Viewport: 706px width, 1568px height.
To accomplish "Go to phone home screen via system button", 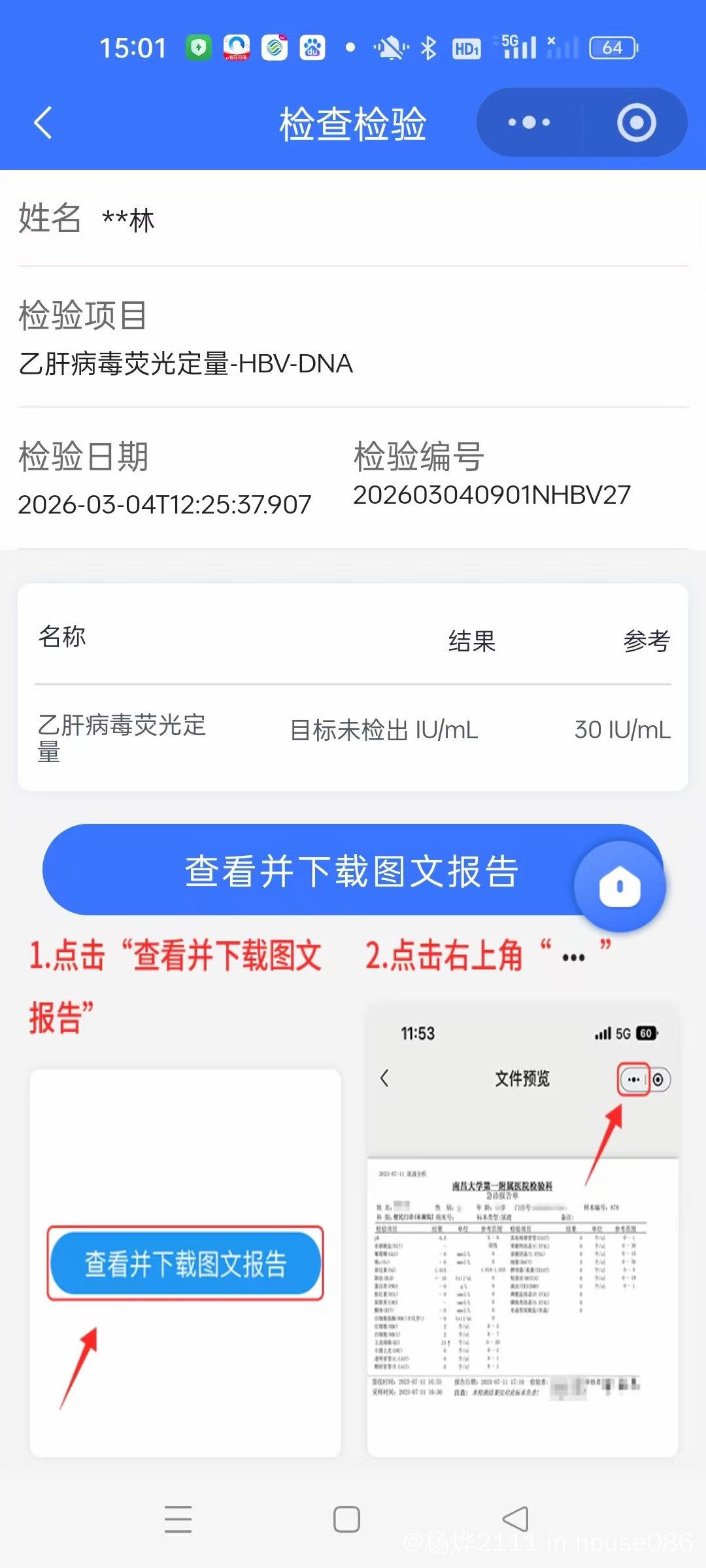I will (346, 1519).
